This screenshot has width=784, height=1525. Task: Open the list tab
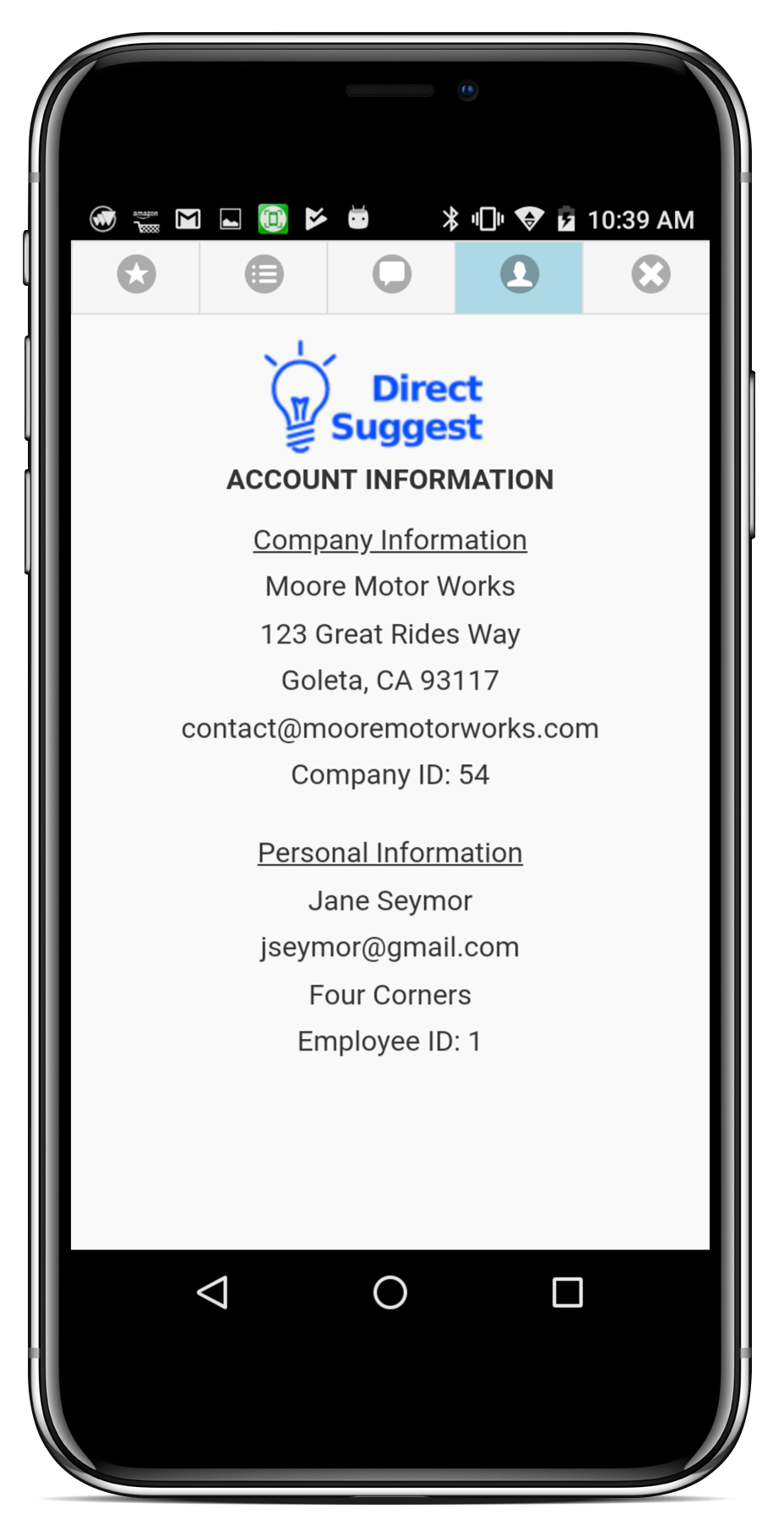tap(264, 275)
